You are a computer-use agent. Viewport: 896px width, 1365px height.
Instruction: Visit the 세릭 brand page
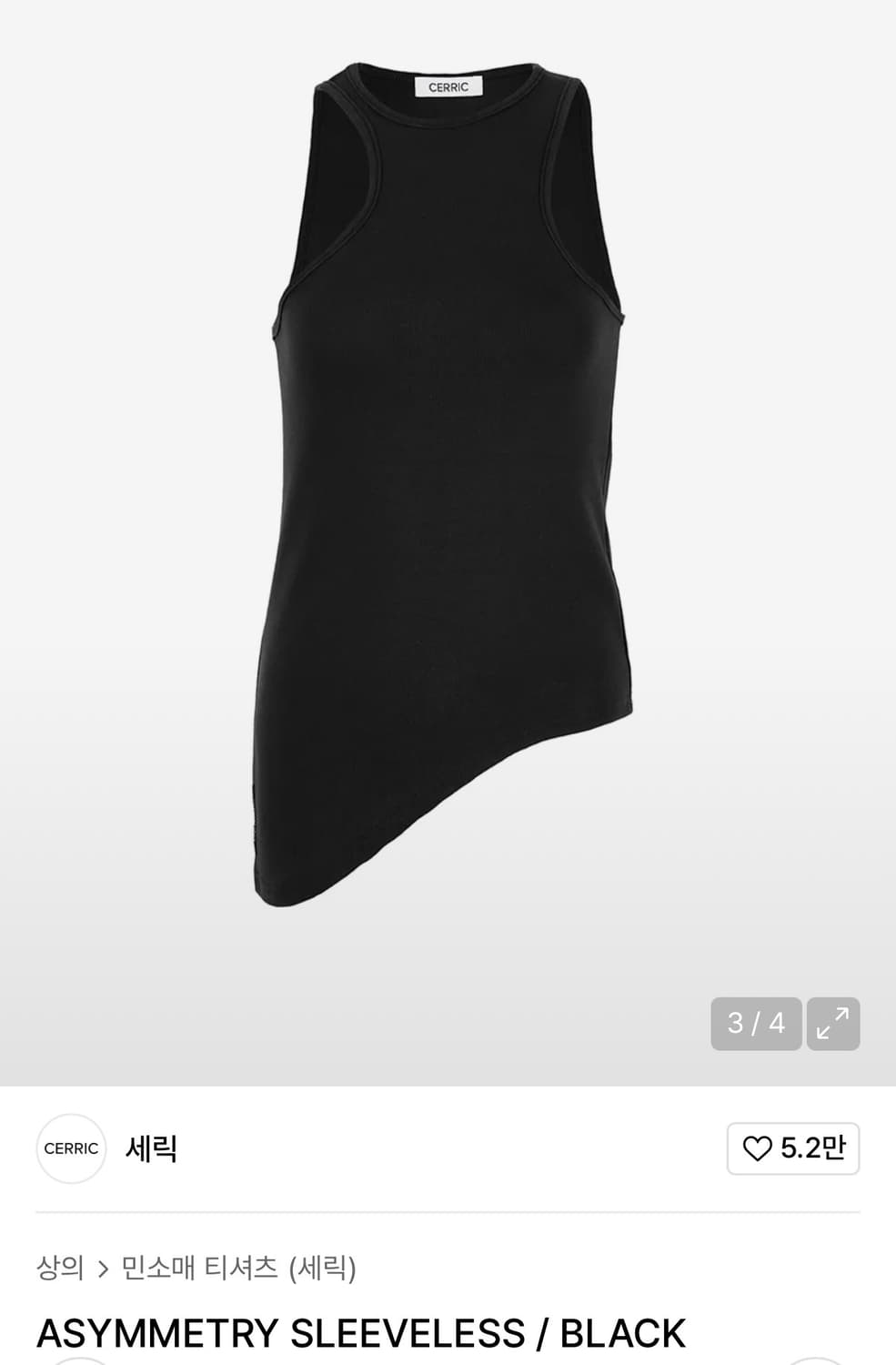coord(150,1148)
